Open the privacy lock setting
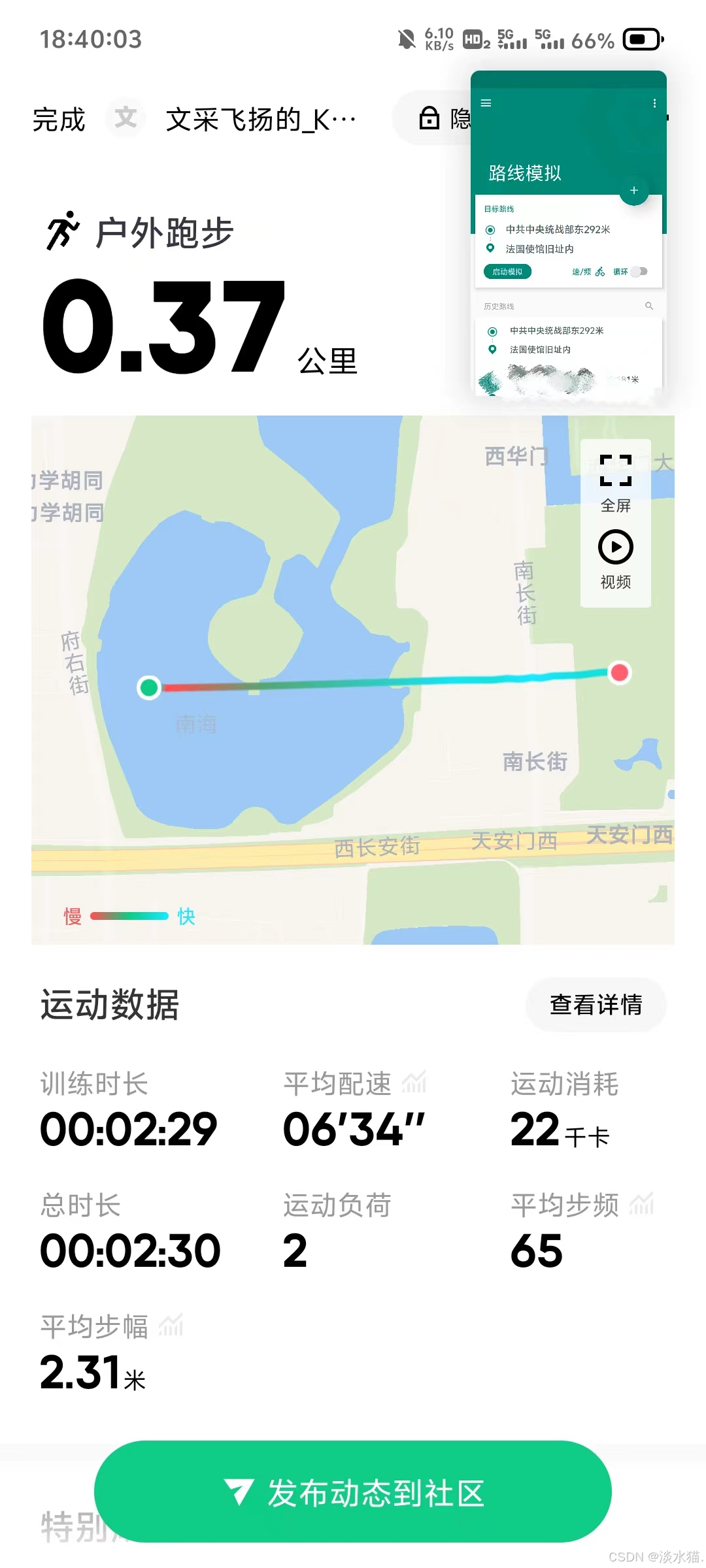The height and width of the screenshot is (1568, 706). (429, 118)
